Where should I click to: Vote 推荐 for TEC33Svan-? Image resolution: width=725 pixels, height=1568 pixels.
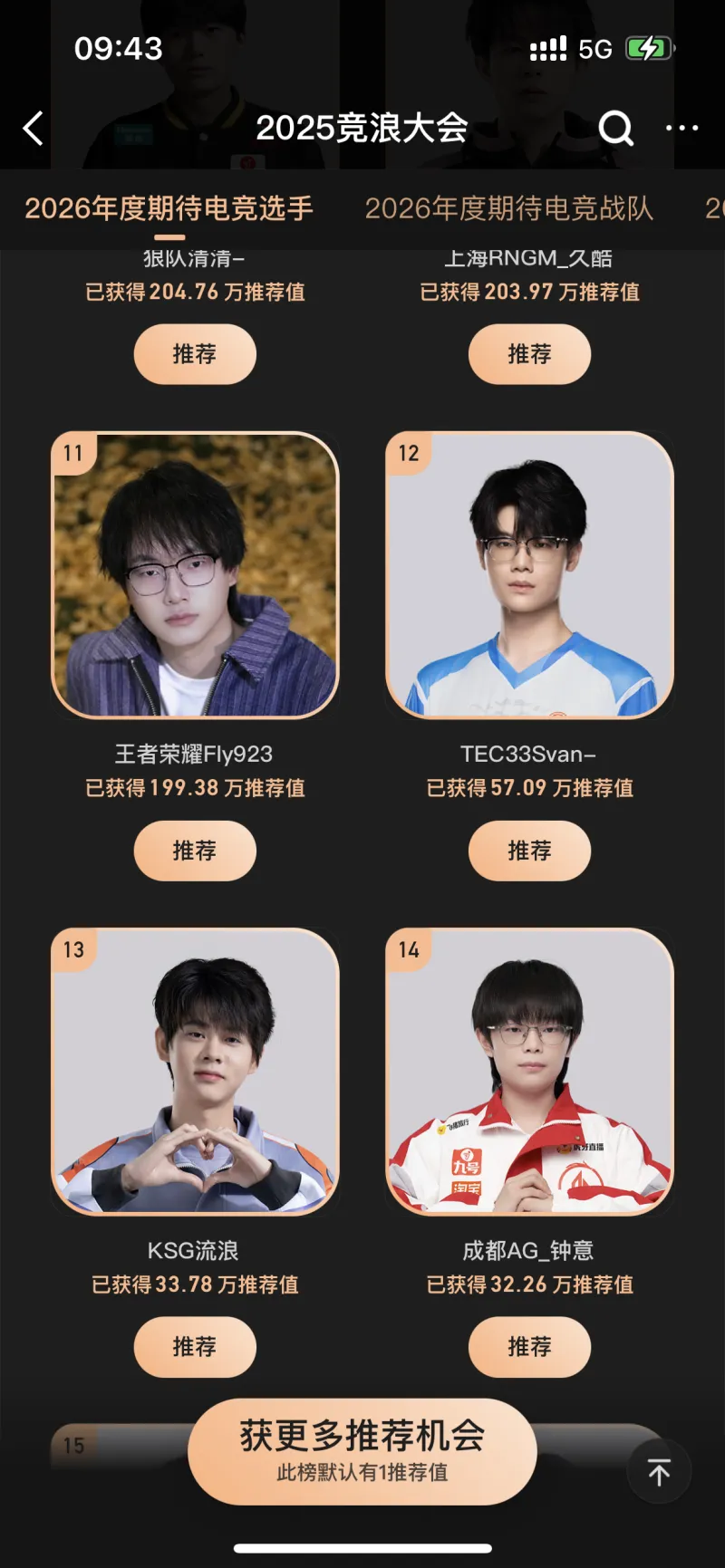point(529,851)
